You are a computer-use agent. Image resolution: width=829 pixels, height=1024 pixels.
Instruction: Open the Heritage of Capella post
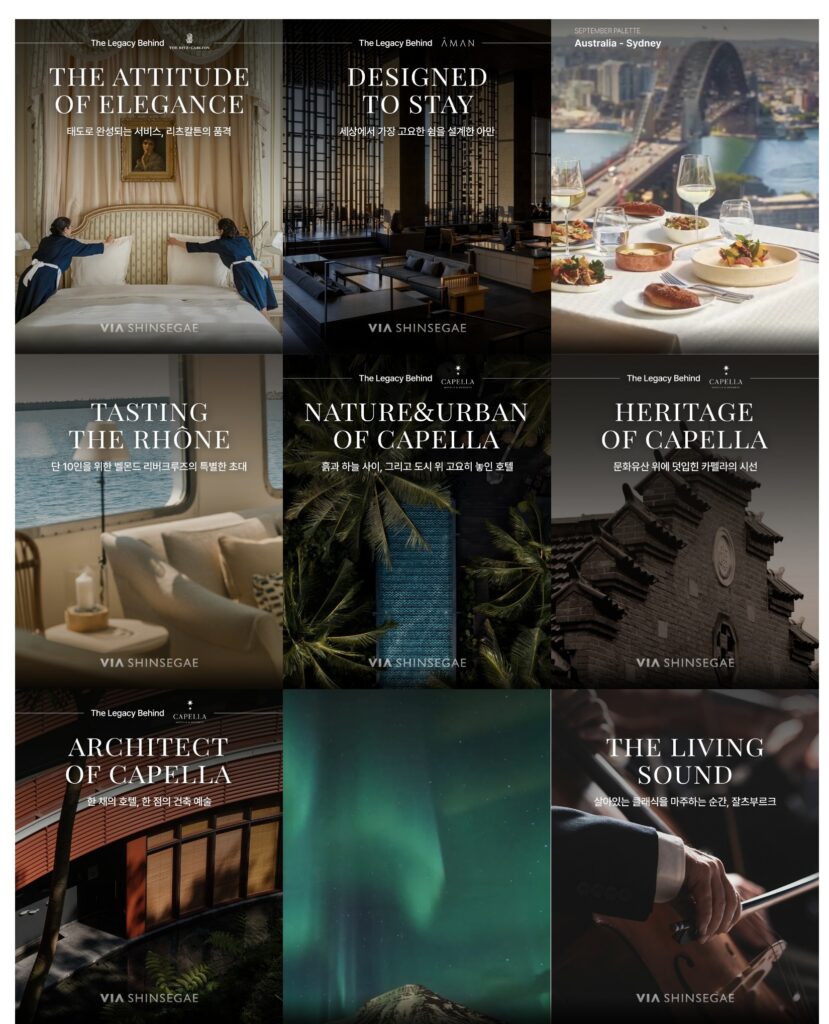point(684,521)
